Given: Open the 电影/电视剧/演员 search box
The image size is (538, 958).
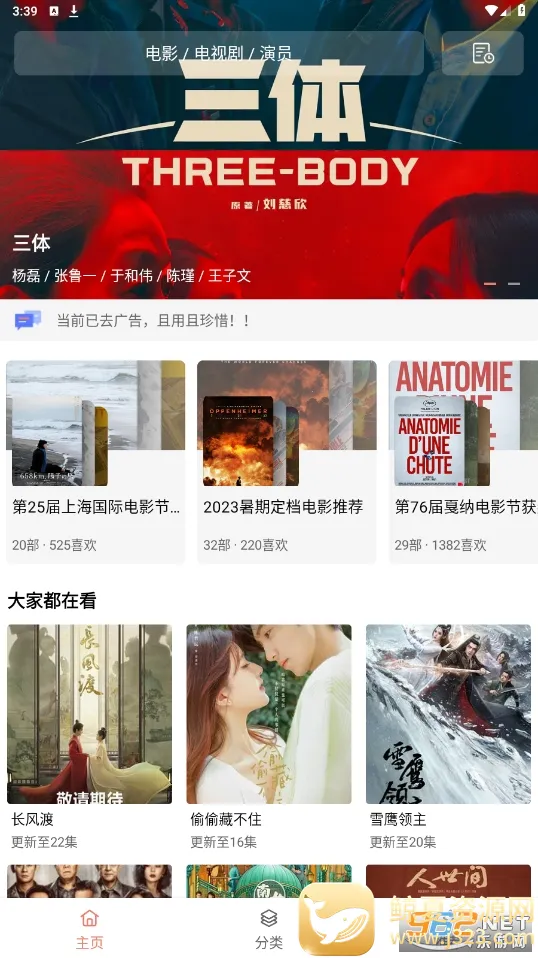Looking at the screenshot, I should click(x=219, y=53).
